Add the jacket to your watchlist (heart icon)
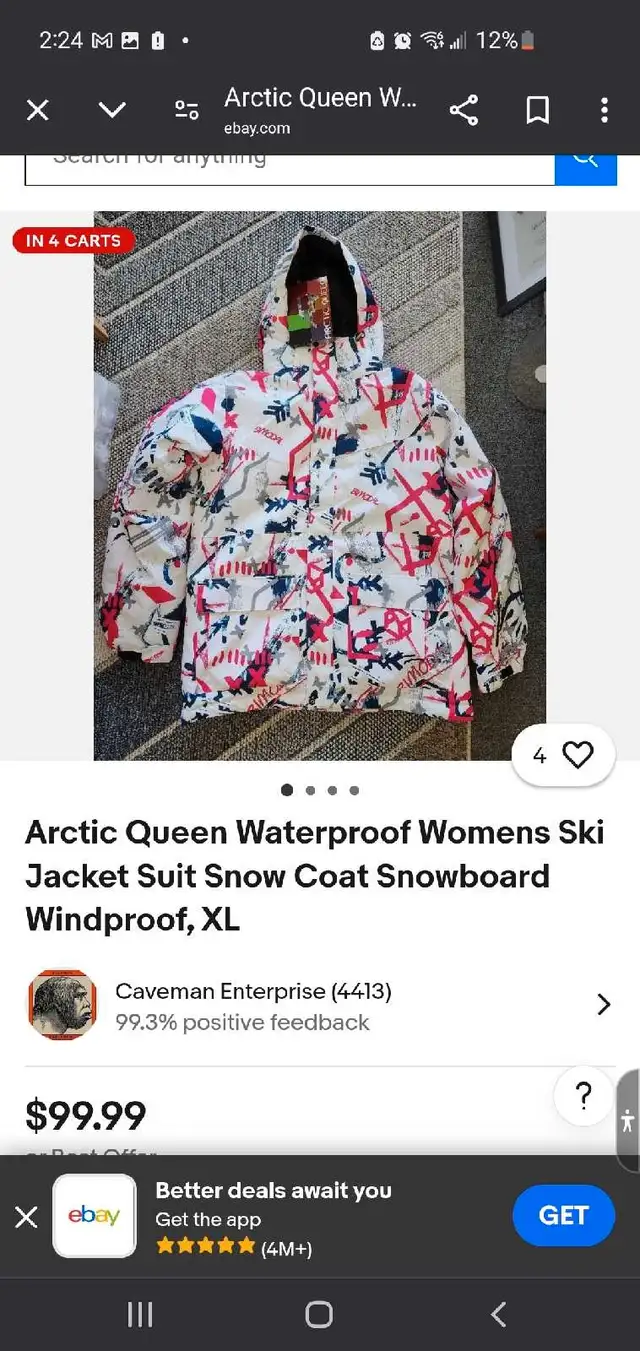This screenshot has height=1351, width=640. coord(563,755)
